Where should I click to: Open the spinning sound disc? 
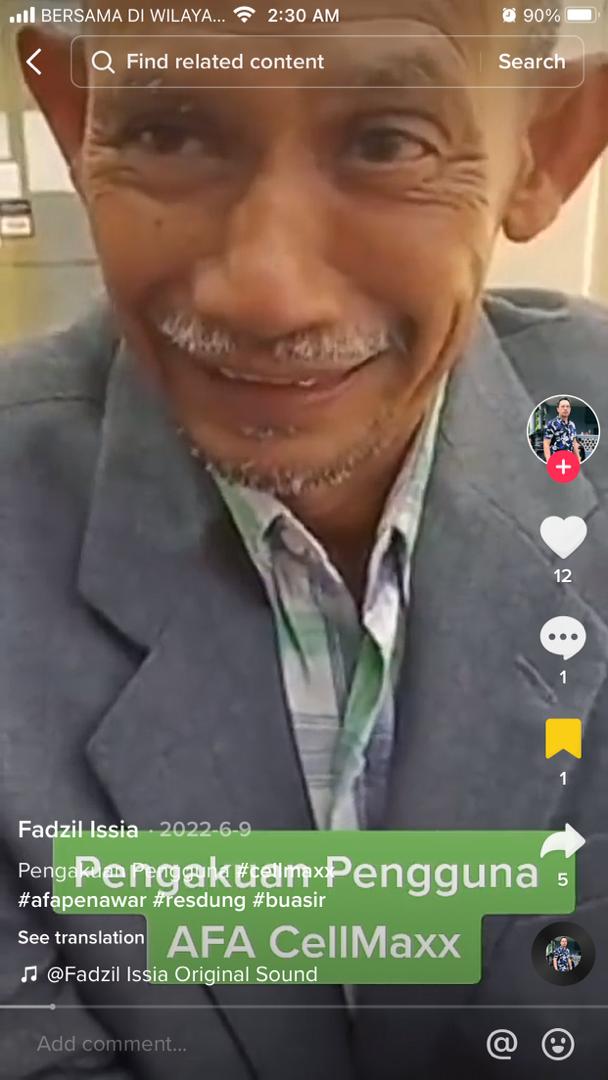pyautogui.click(x=563, y=954)
